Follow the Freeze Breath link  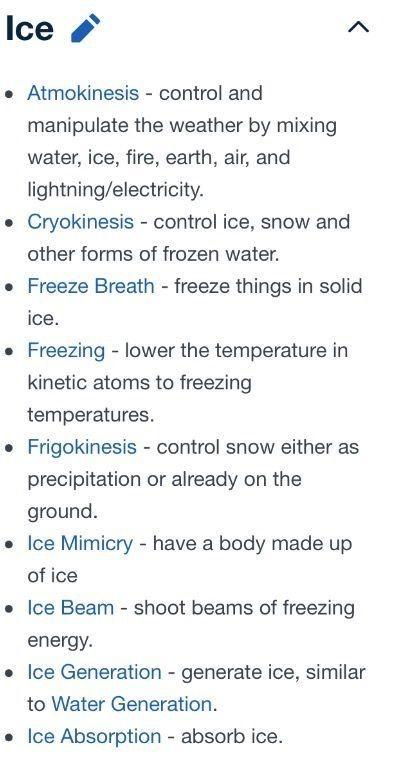(x=91, y=286)
